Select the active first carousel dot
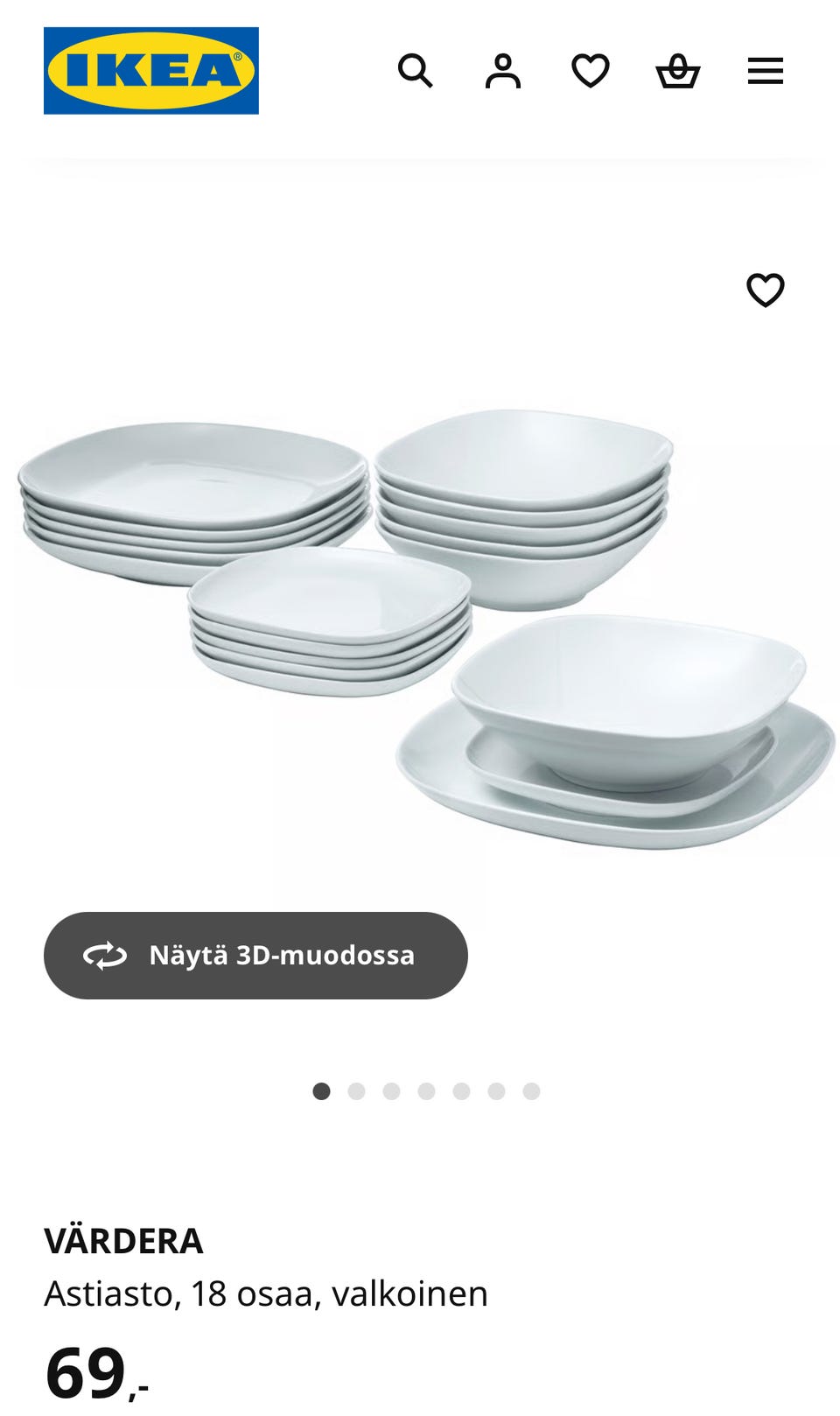This screenshot has width=840, height=1416. pyautogui.click(x=321, y=1090)
